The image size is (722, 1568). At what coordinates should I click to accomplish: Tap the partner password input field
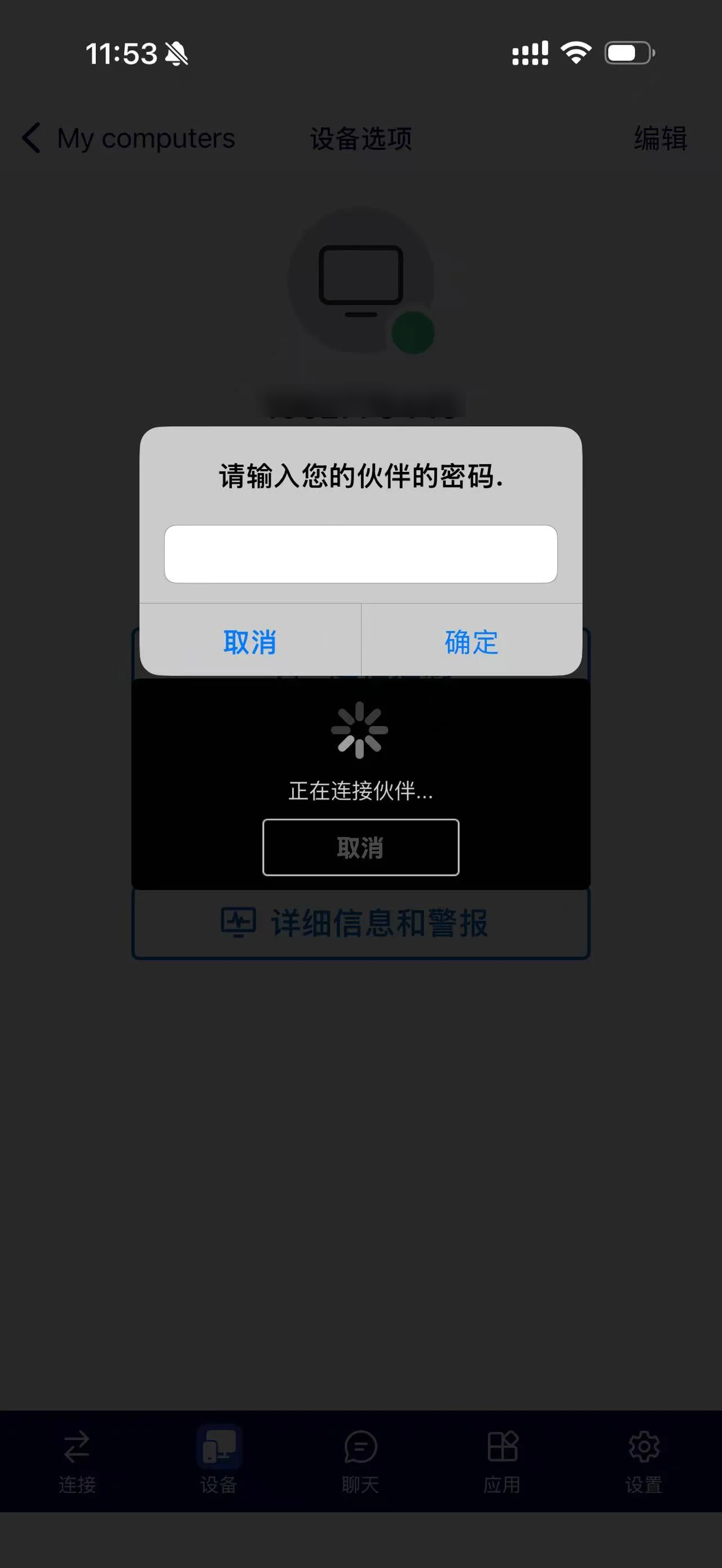click(360, 554)
